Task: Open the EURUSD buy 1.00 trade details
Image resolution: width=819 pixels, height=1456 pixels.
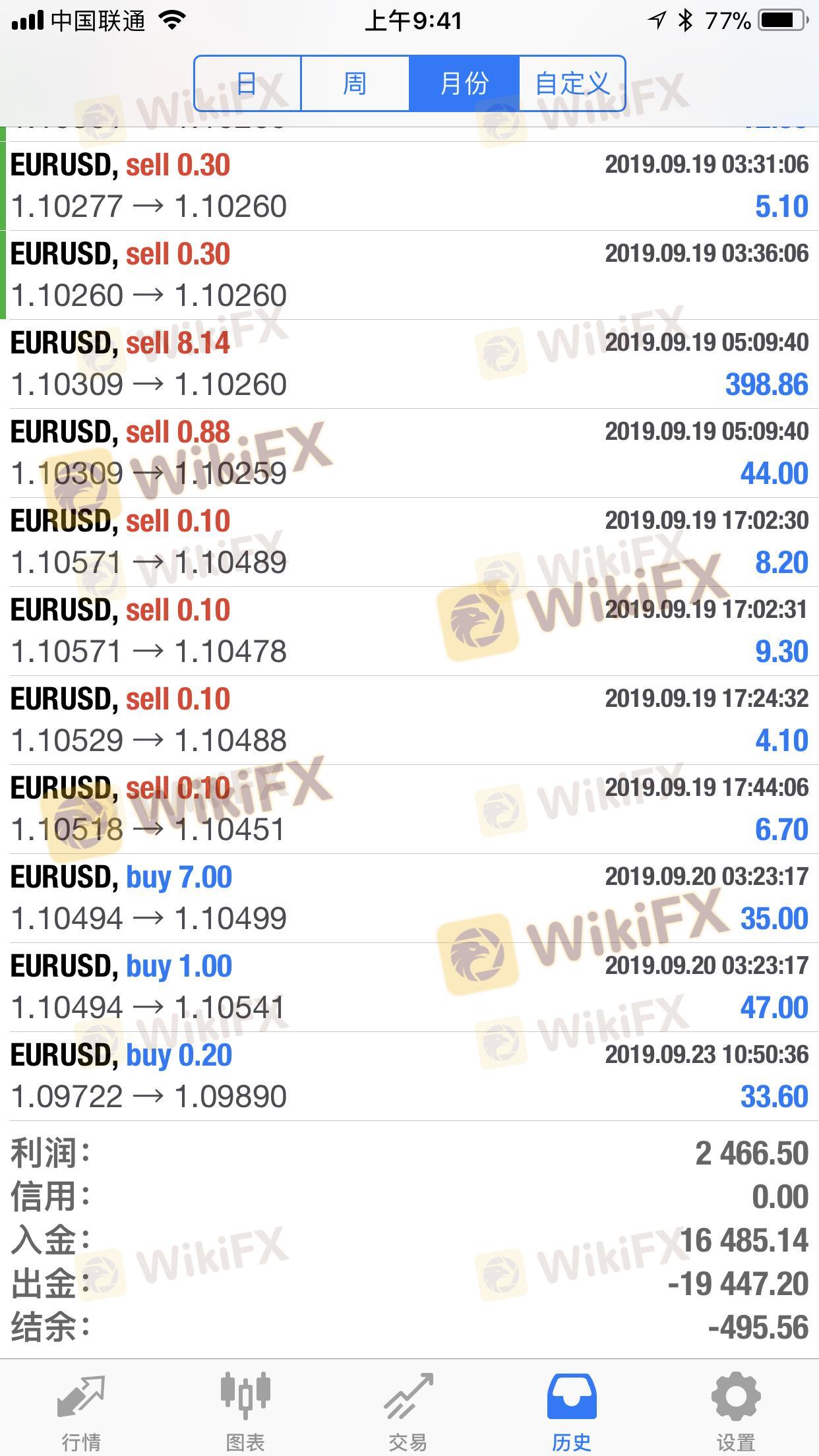Action: click(x=409, y=987)
